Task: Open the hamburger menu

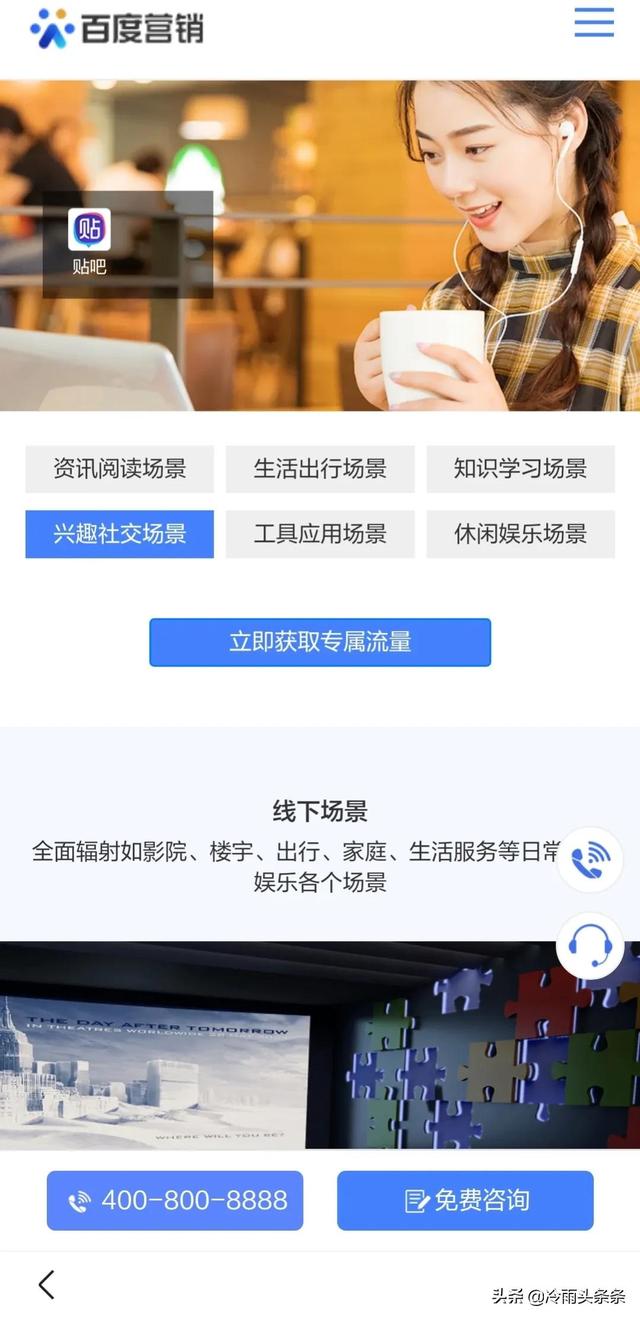Action: point(594,22)
